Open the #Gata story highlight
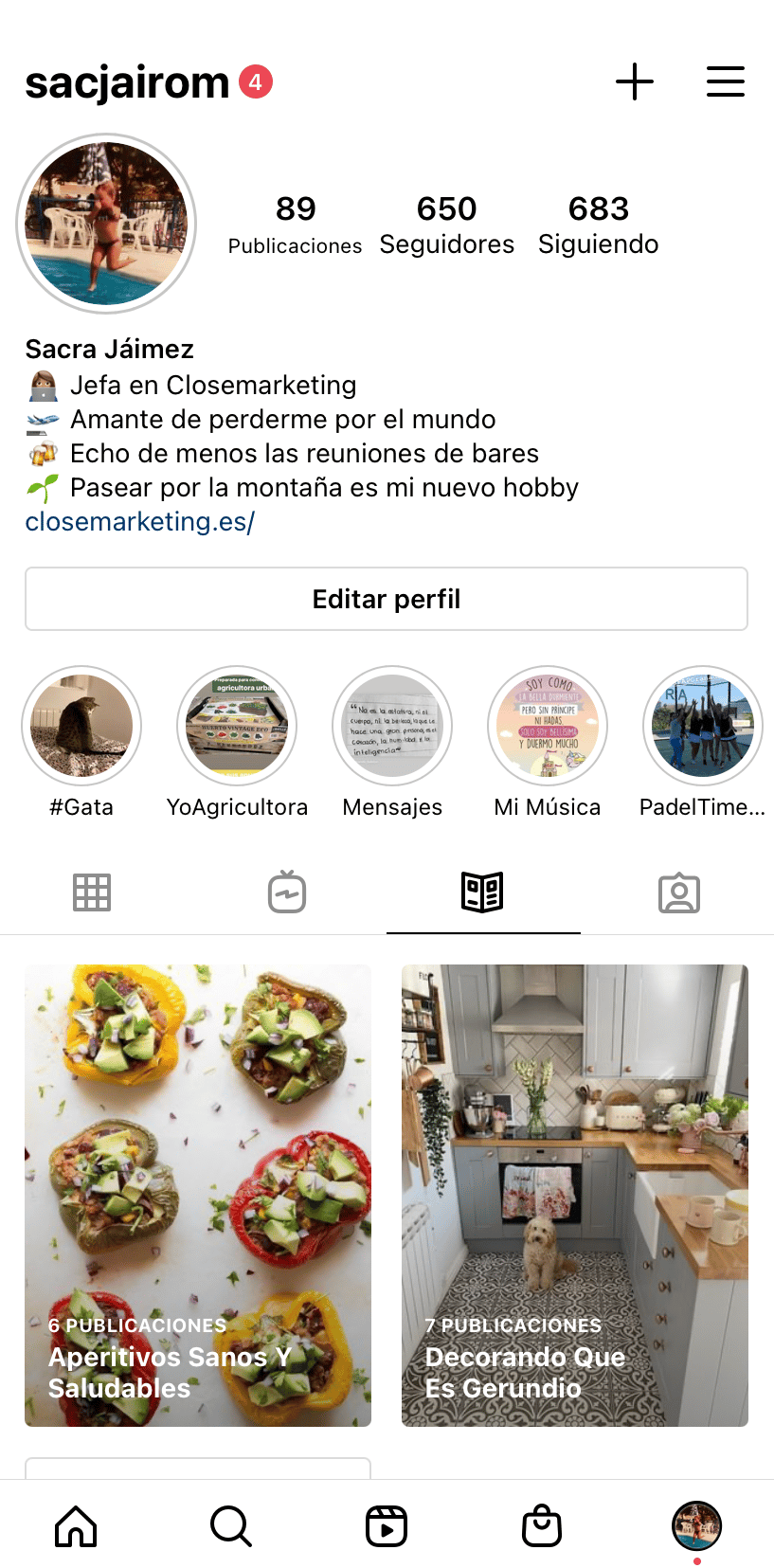 click(81, 726)
